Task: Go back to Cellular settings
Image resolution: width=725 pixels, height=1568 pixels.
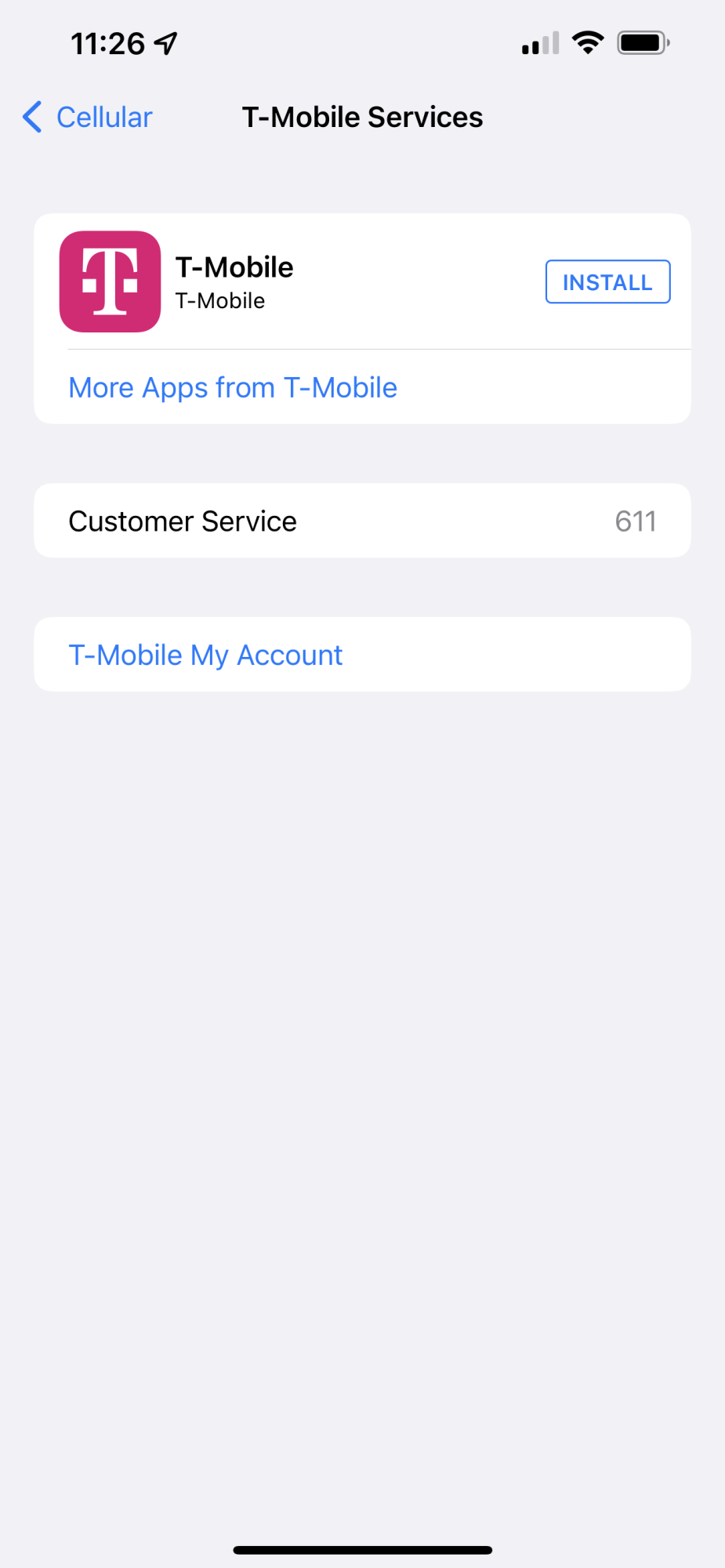Action: click(88, 118)
